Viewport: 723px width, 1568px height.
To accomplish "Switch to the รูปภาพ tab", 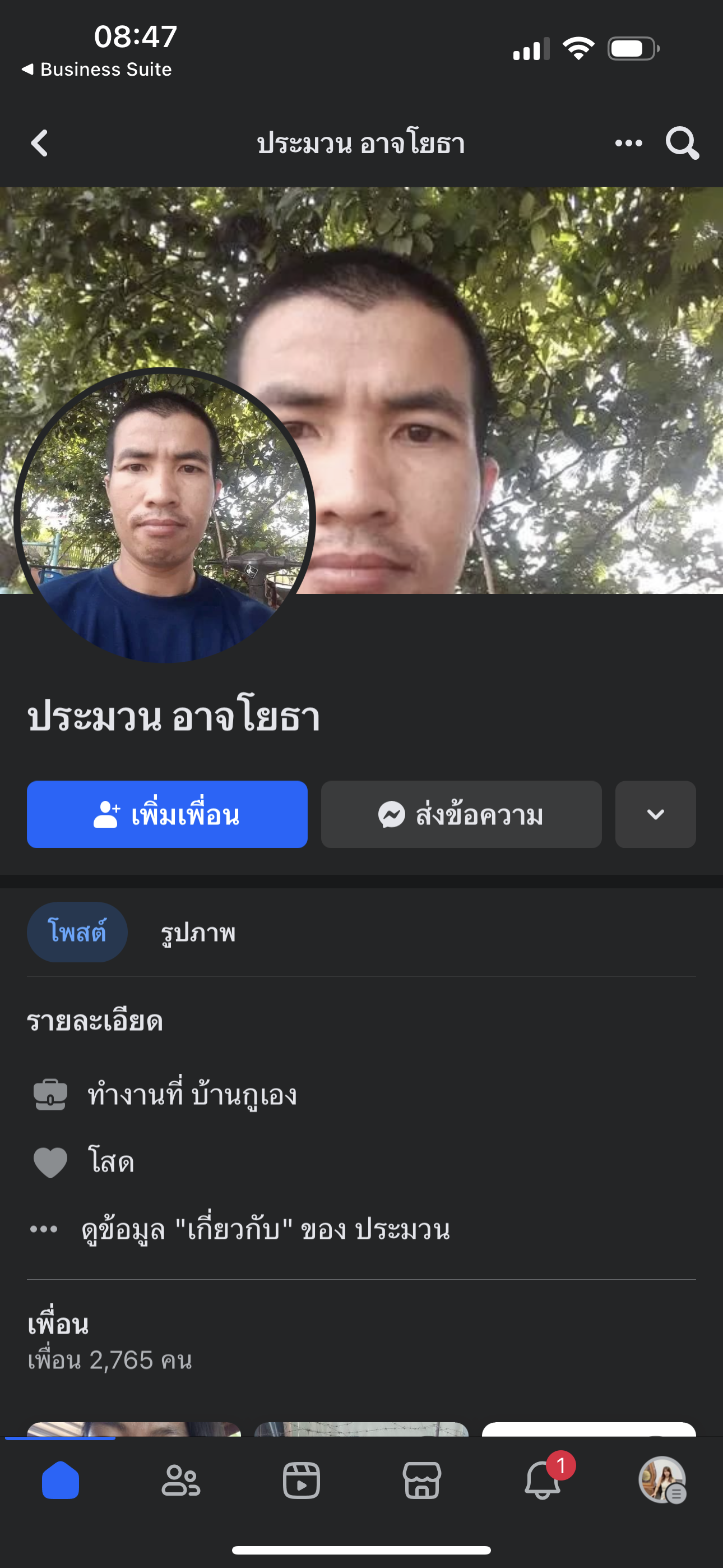I will (x=198, y=933).
